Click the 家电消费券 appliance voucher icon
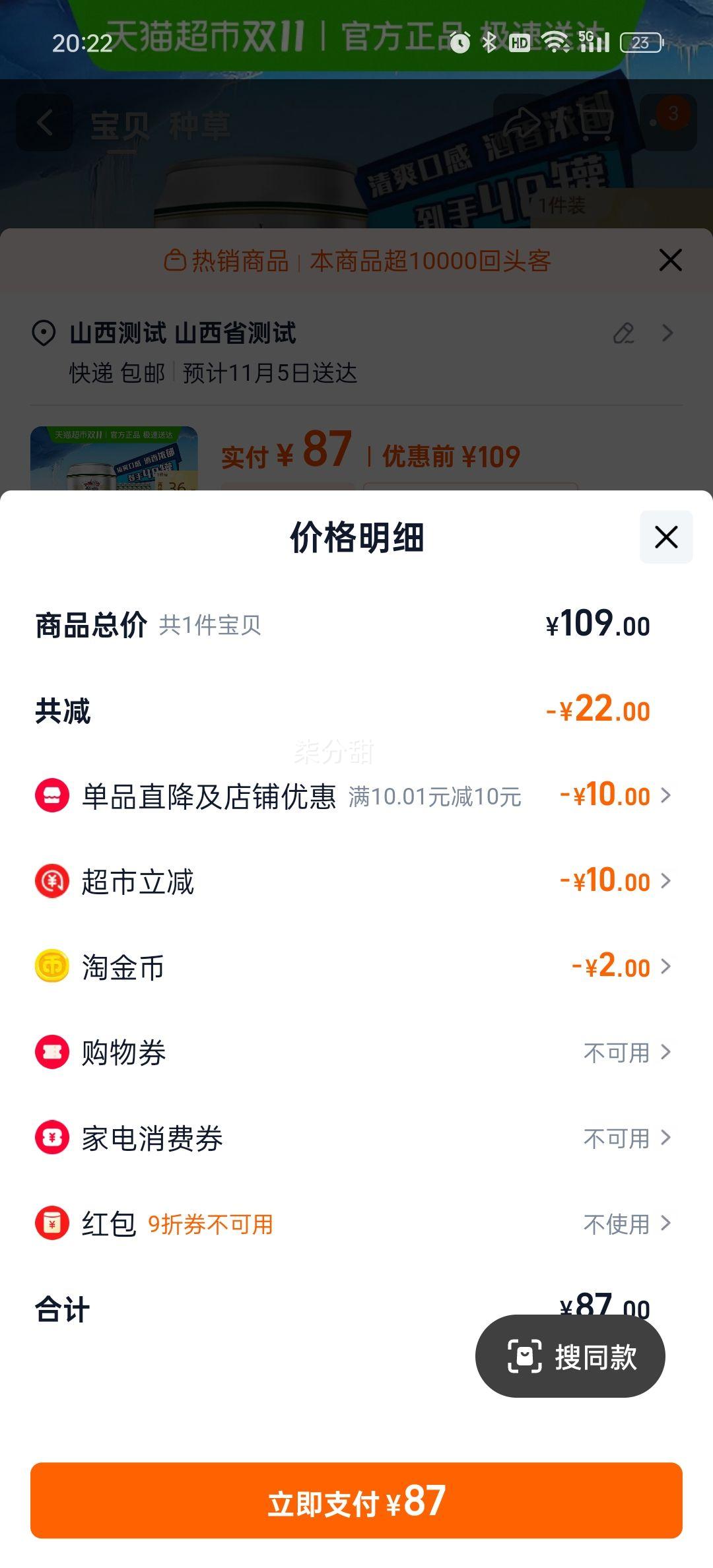The image size is (713, 1568). [51, 1138]
